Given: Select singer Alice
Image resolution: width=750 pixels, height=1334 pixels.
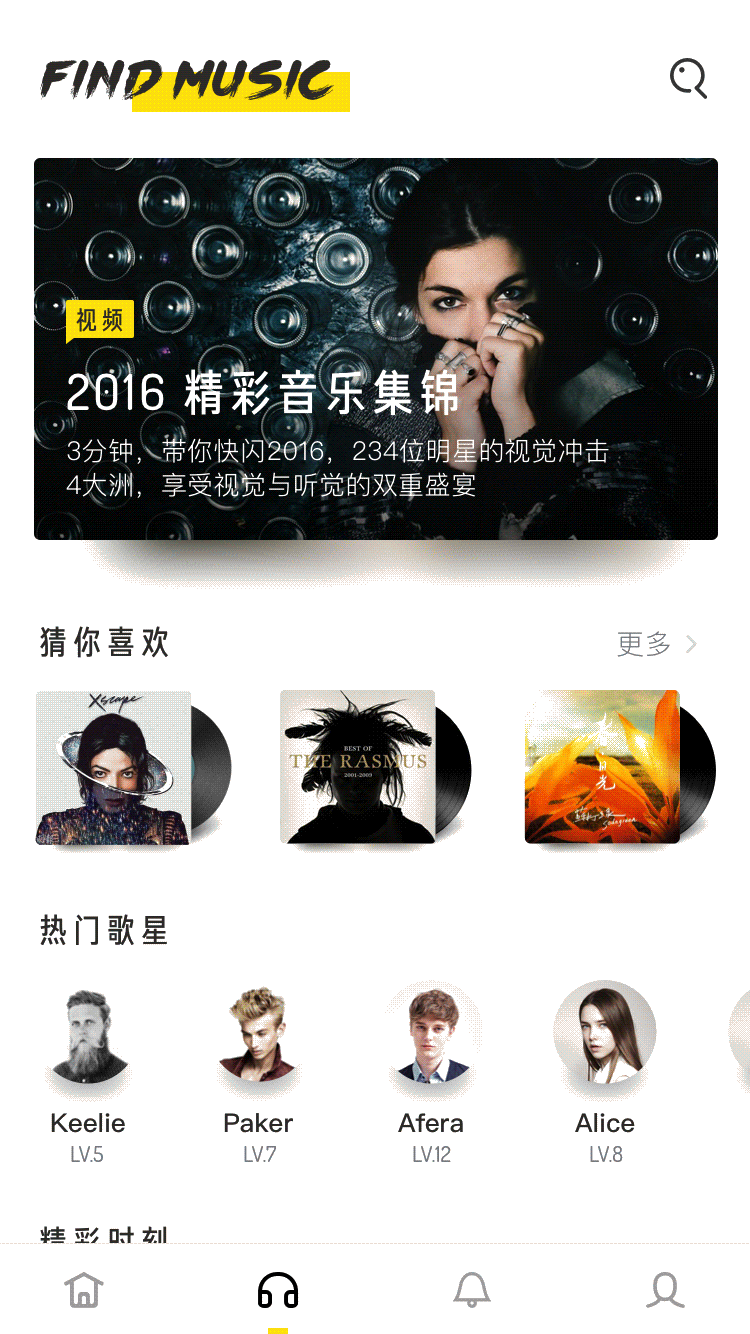Looking at the screenshot, I should pos(605,1075).
